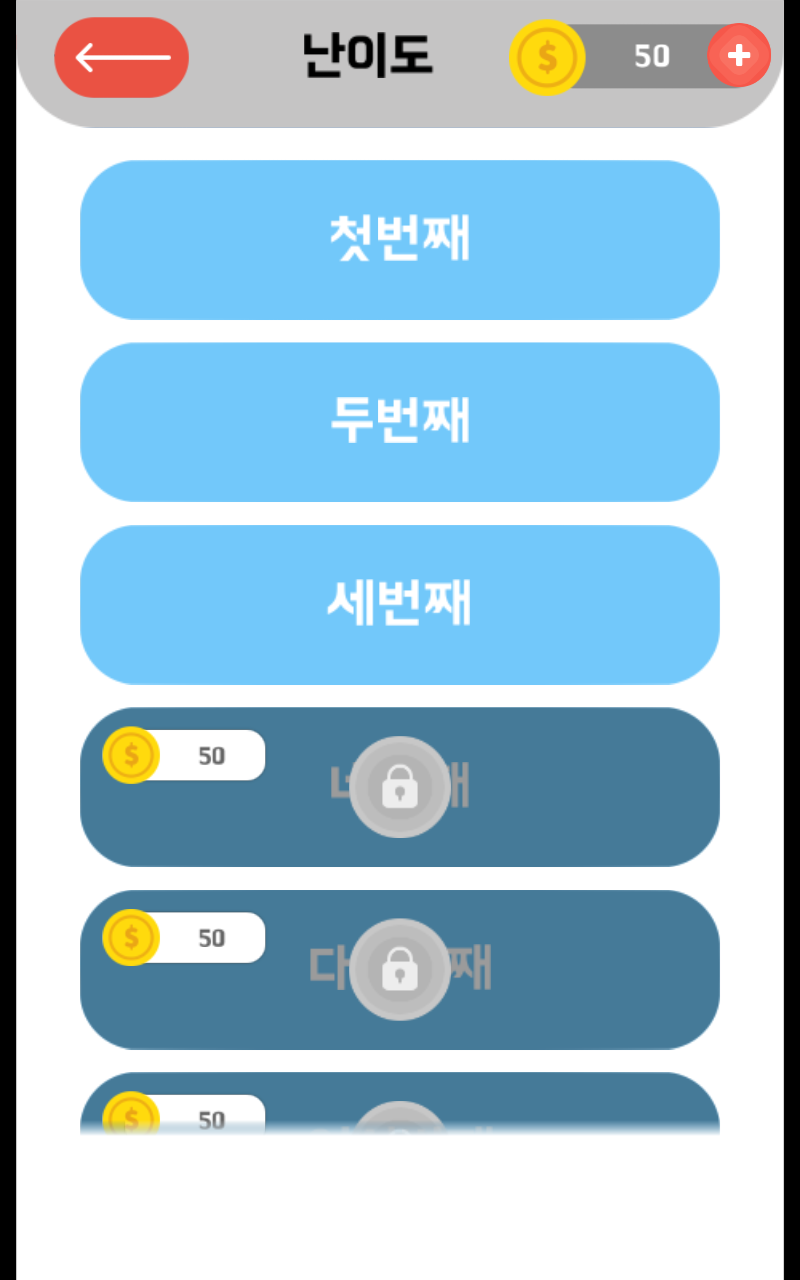Image resolution: width=800 pixels, height=1280 pixels.
Task: Click the coin balance showing 50
Action: [652, 57]
